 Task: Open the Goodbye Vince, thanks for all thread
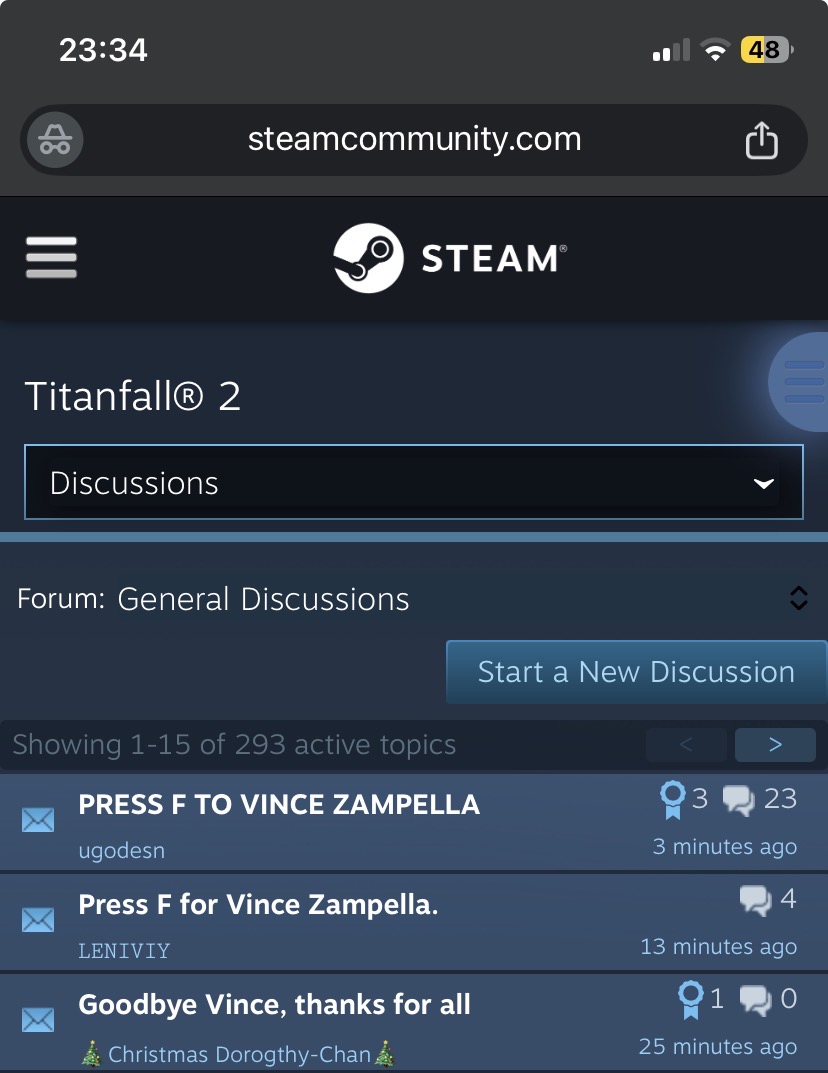274,1005
